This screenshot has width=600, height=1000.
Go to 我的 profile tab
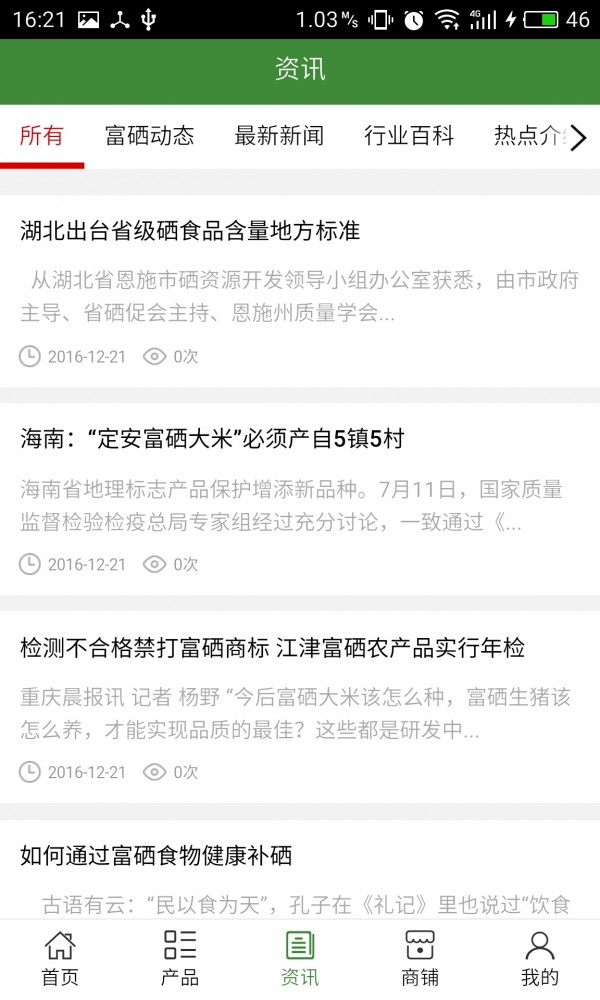point(540,958)
